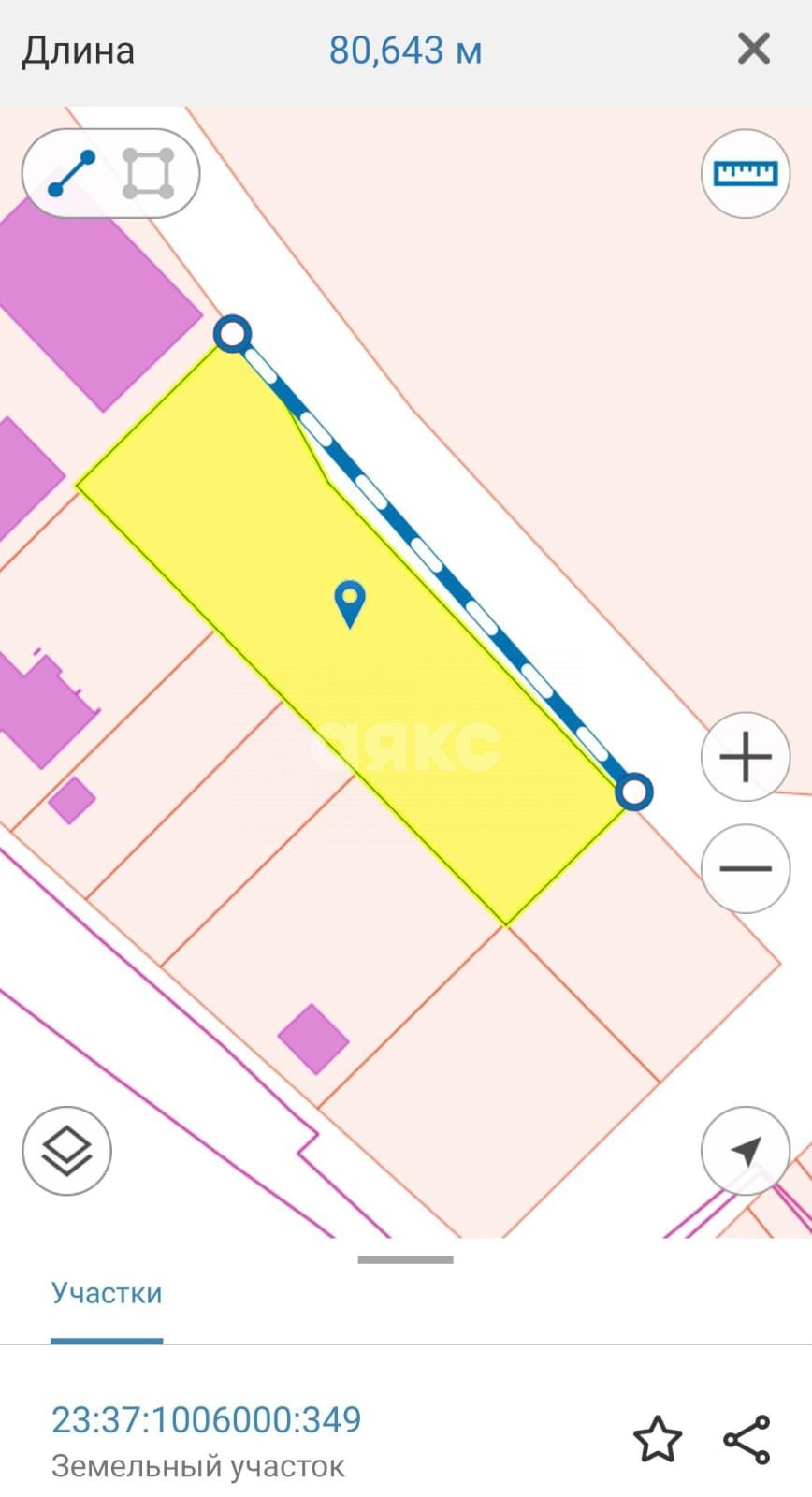The height and width of the screenshot is (1497, 812).
Task: Close the length measurement panel
Action: pyautogui.click(x=753, y=49)
